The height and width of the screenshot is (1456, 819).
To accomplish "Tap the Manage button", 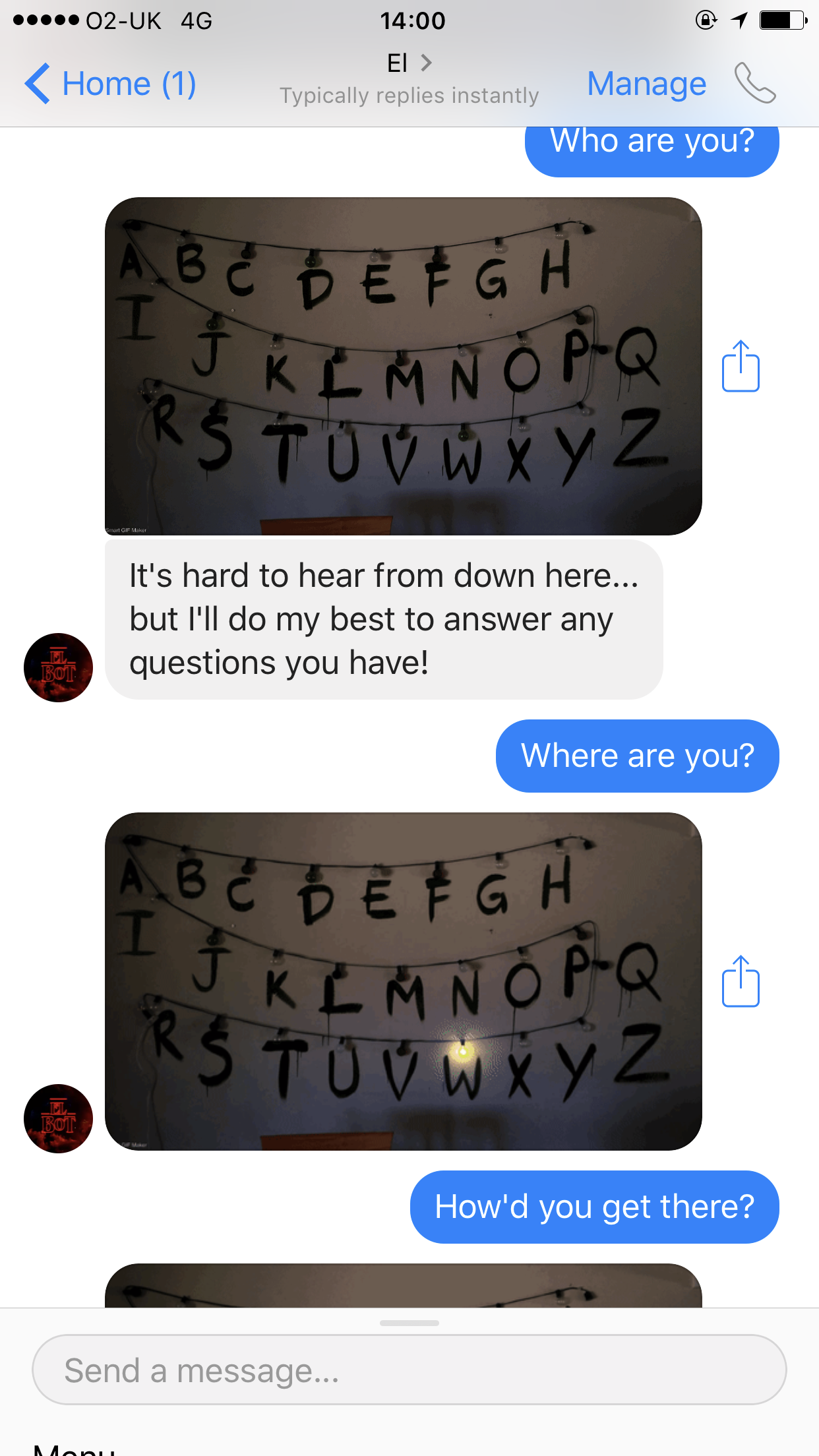I will click(646, 84).
